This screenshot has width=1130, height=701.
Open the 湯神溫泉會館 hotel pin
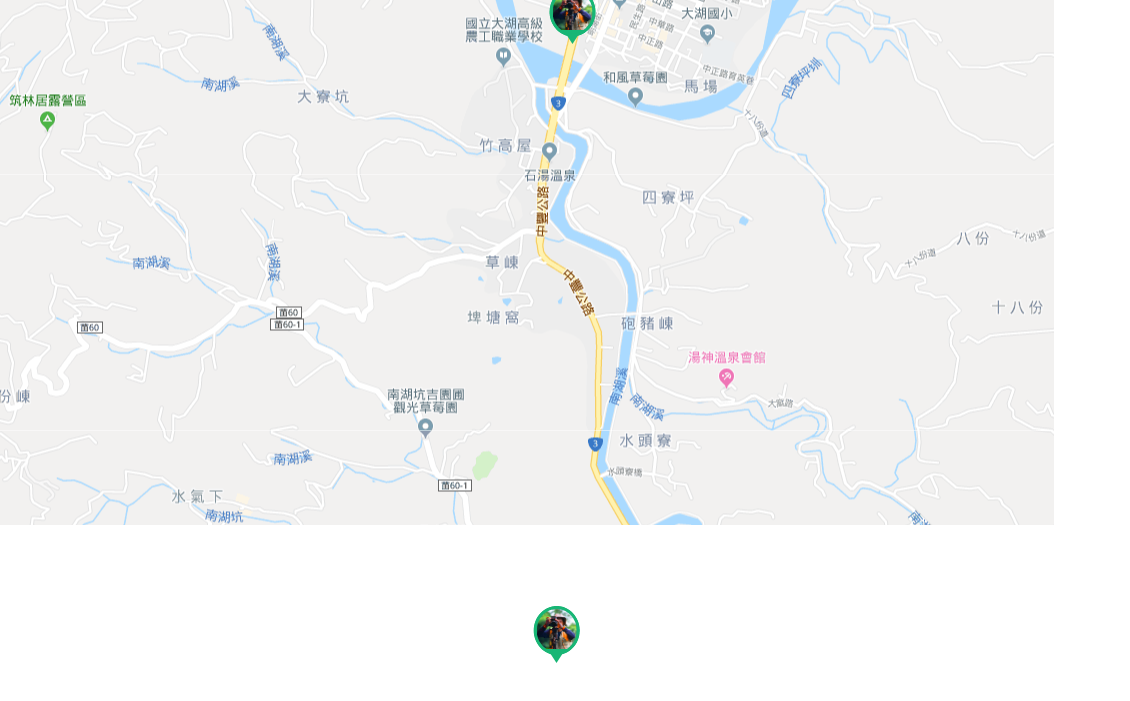click(726, 378)
